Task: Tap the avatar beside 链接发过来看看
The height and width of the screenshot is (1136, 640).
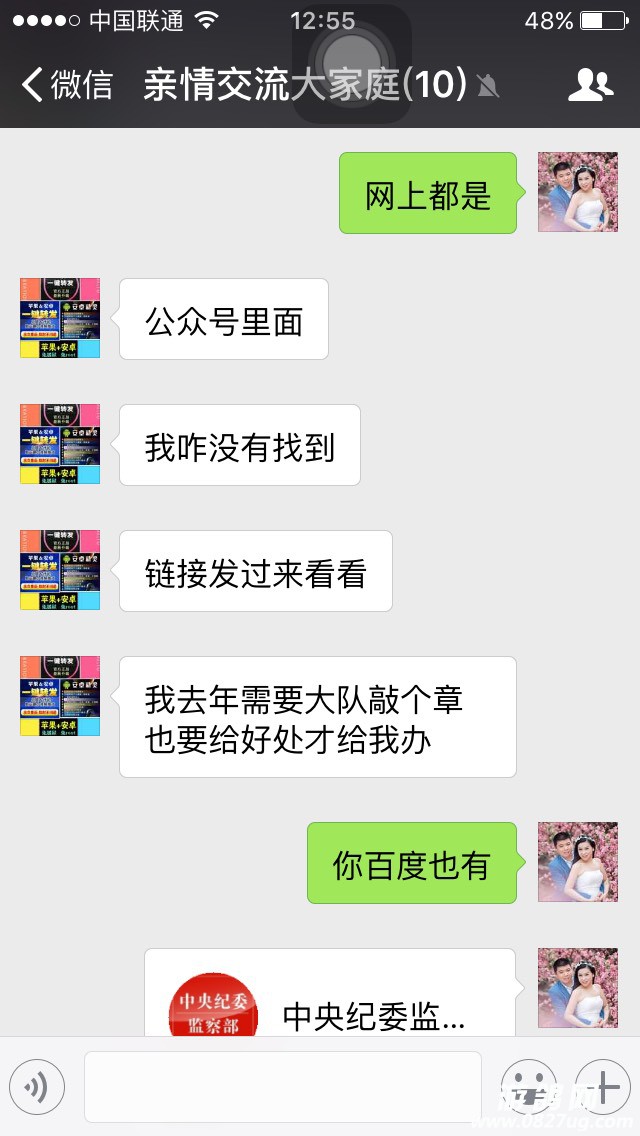Action: tap(60, 570)
